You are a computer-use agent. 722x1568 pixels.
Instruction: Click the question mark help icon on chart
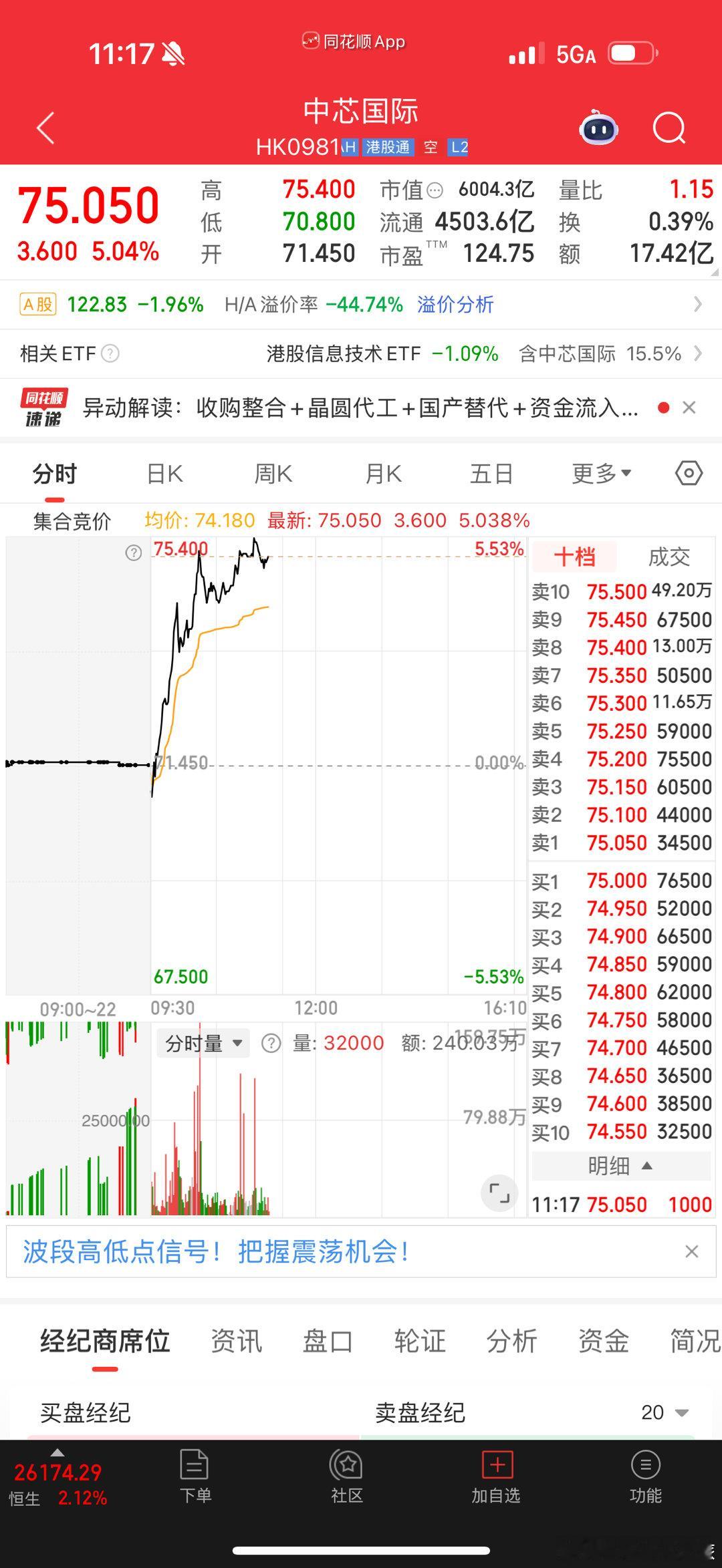133,551
